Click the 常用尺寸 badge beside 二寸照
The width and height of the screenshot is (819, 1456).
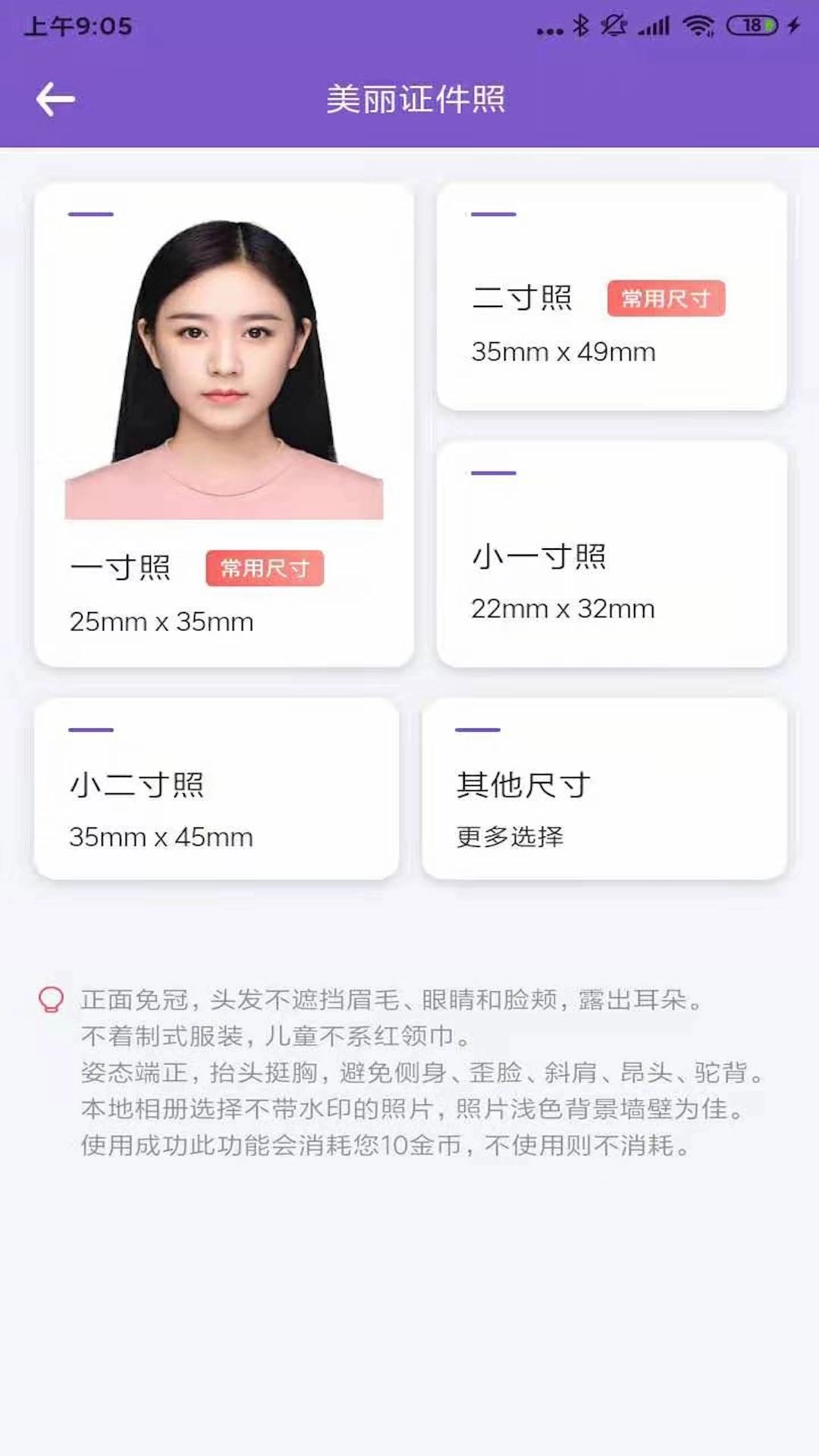click(666, 299)
